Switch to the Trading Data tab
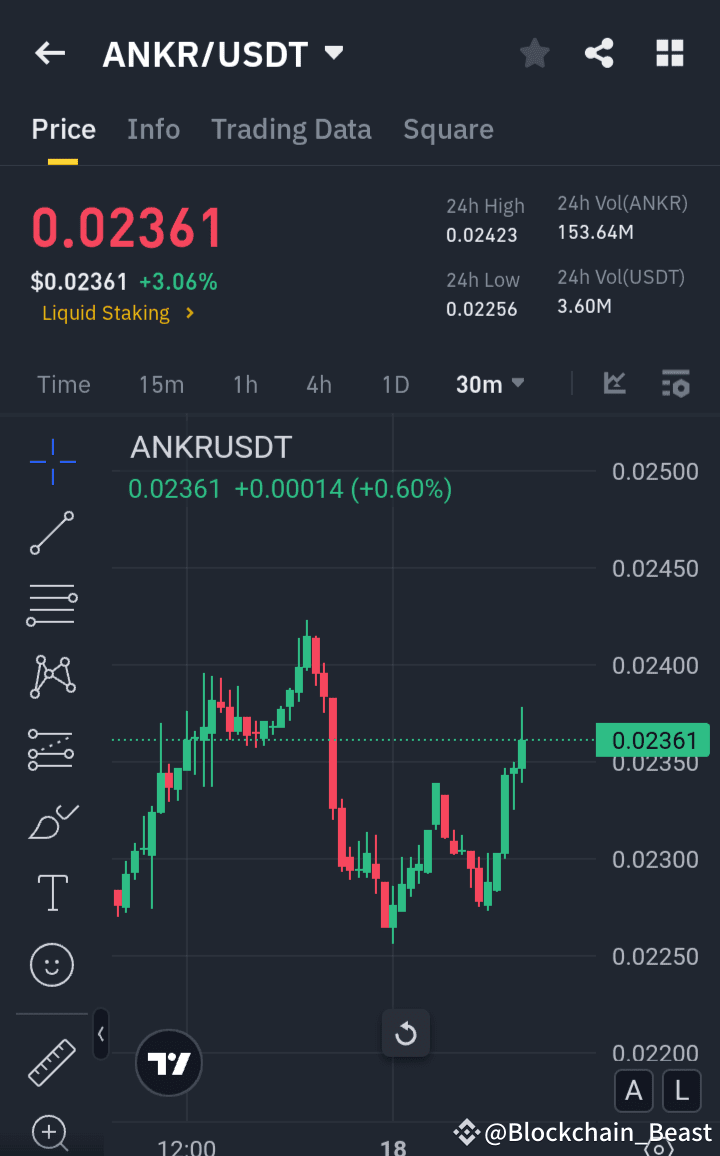Screen dimensions: 720x1156 291,128
